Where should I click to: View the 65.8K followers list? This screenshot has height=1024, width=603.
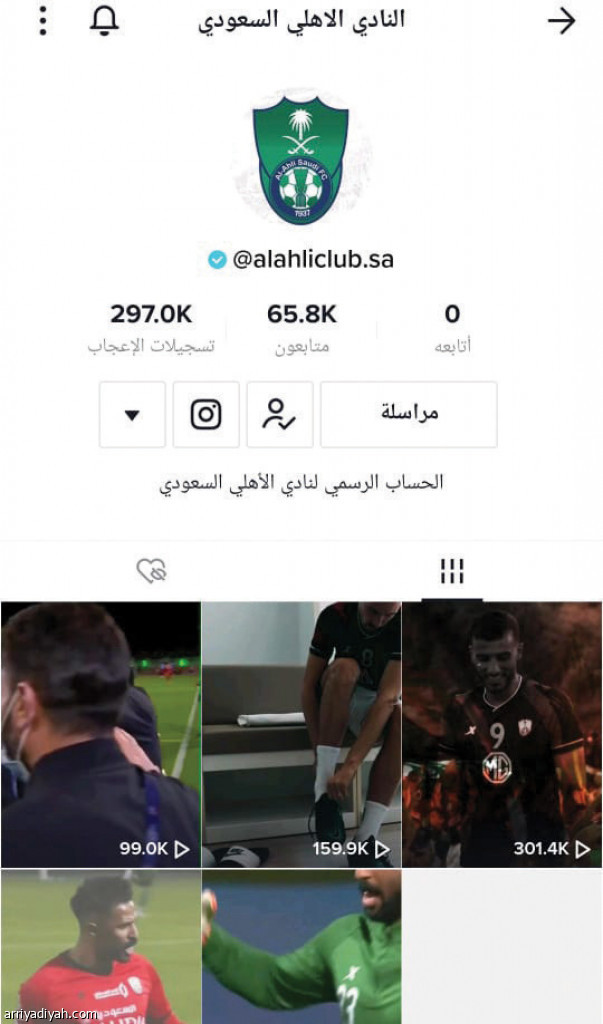(x=301, y=329)
